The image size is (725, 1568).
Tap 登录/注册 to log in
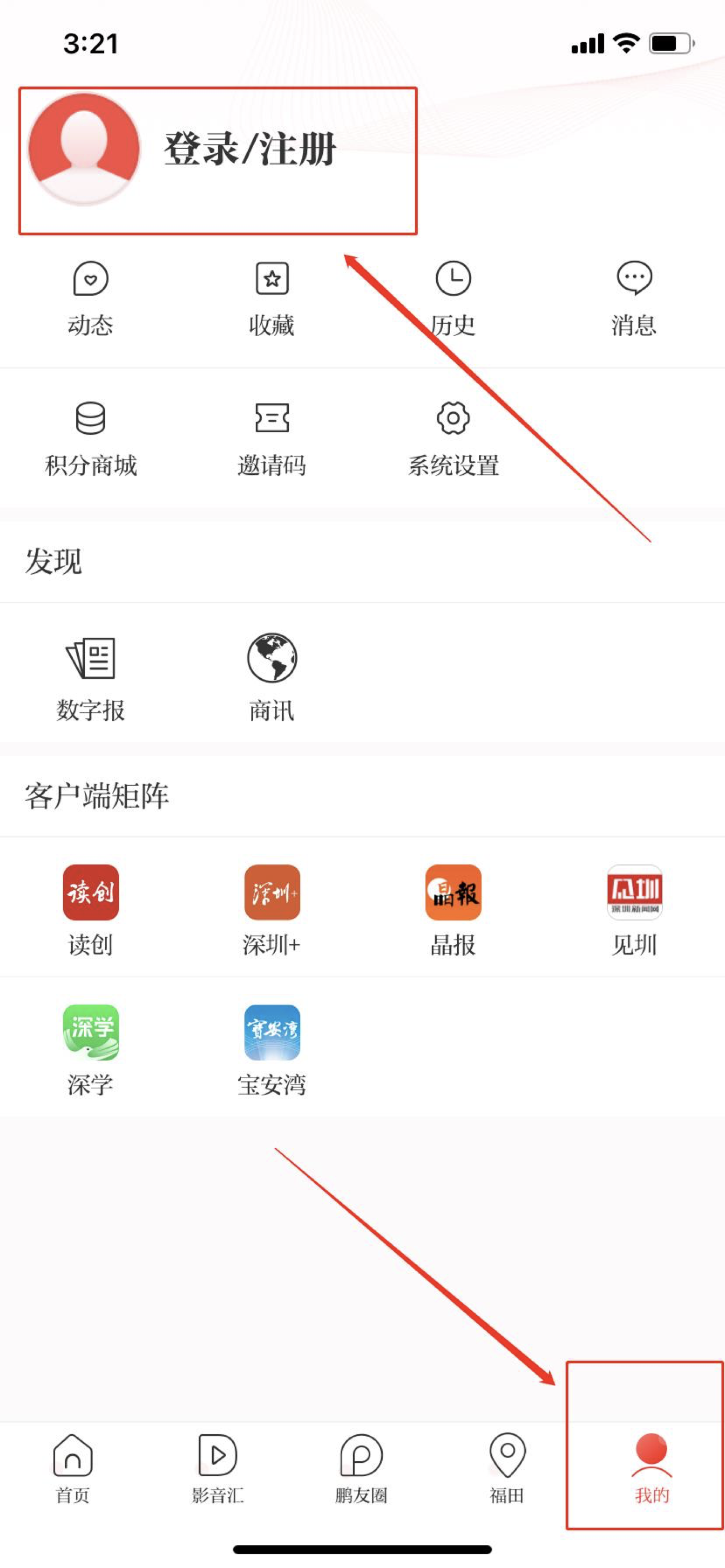click(249, 149)
